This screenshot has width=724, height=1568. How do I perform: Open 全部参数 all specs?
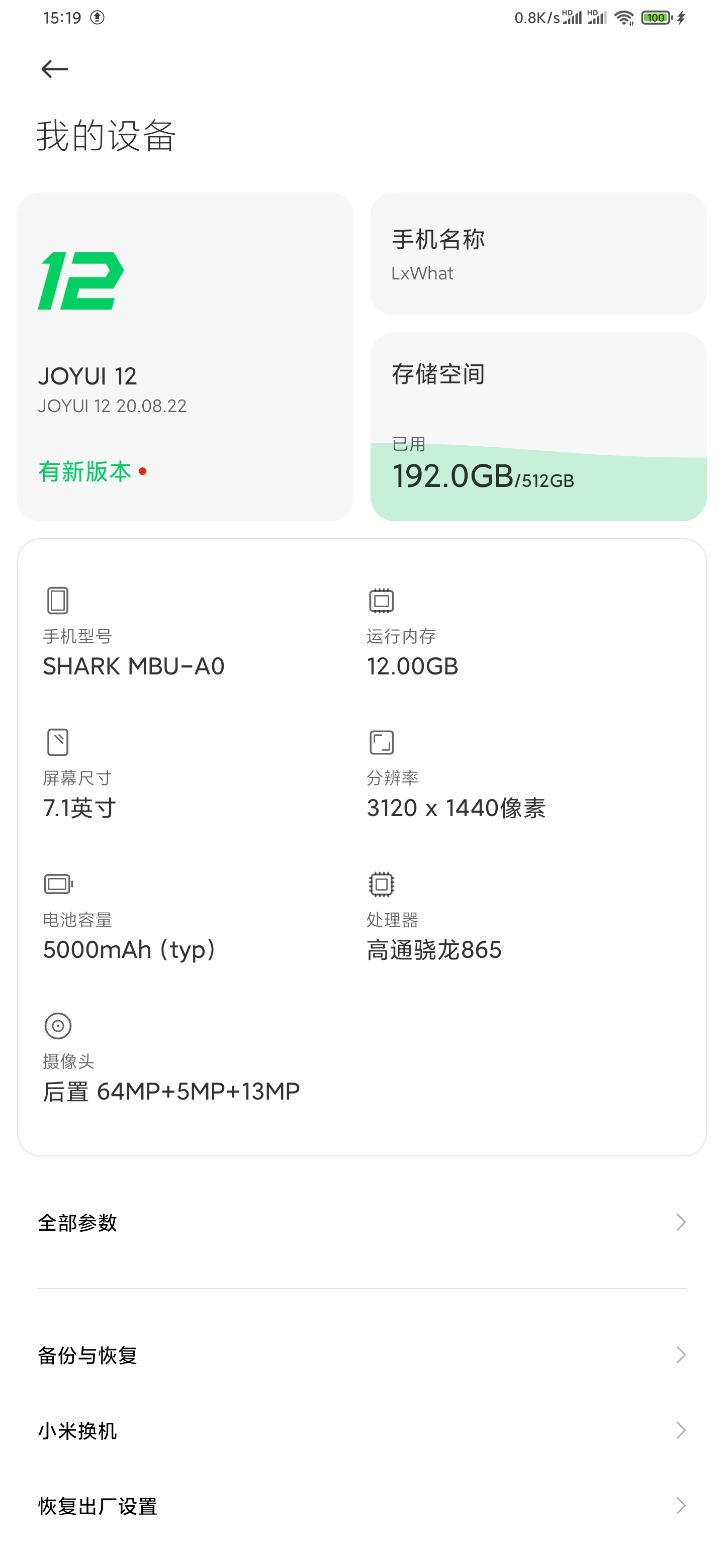click(x=361, y=1223)
